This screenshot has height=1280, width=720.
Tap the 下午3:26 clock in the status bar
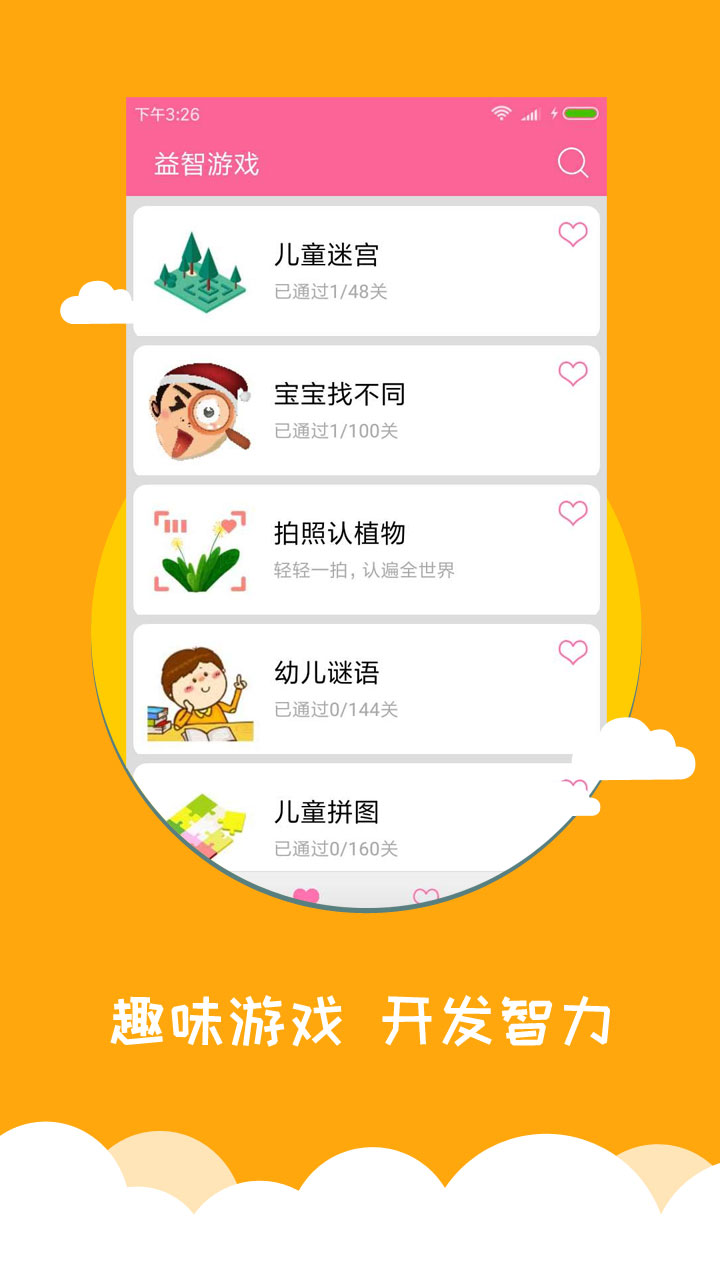(167, 114)
